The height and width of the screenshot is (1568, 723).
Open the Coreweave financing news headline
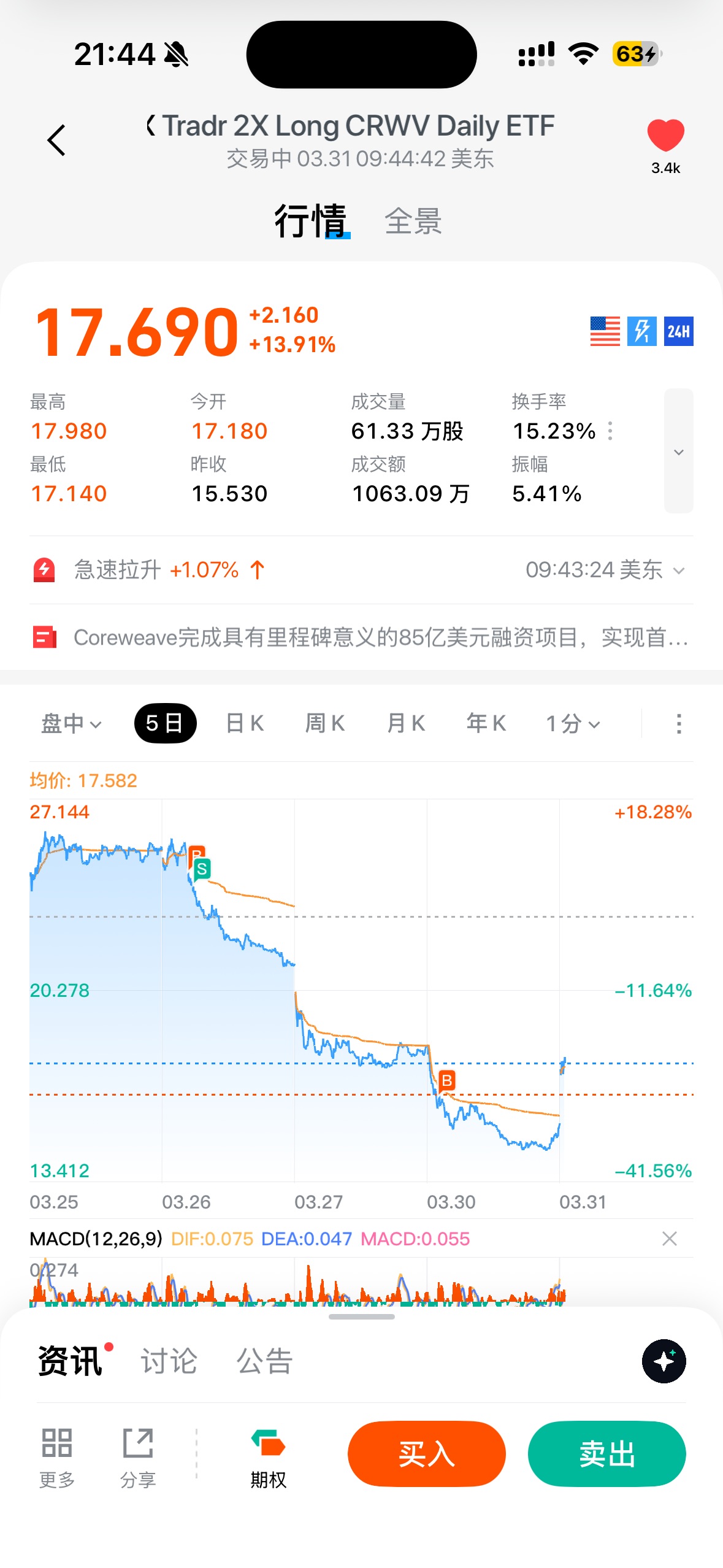(x=380, y=637)
